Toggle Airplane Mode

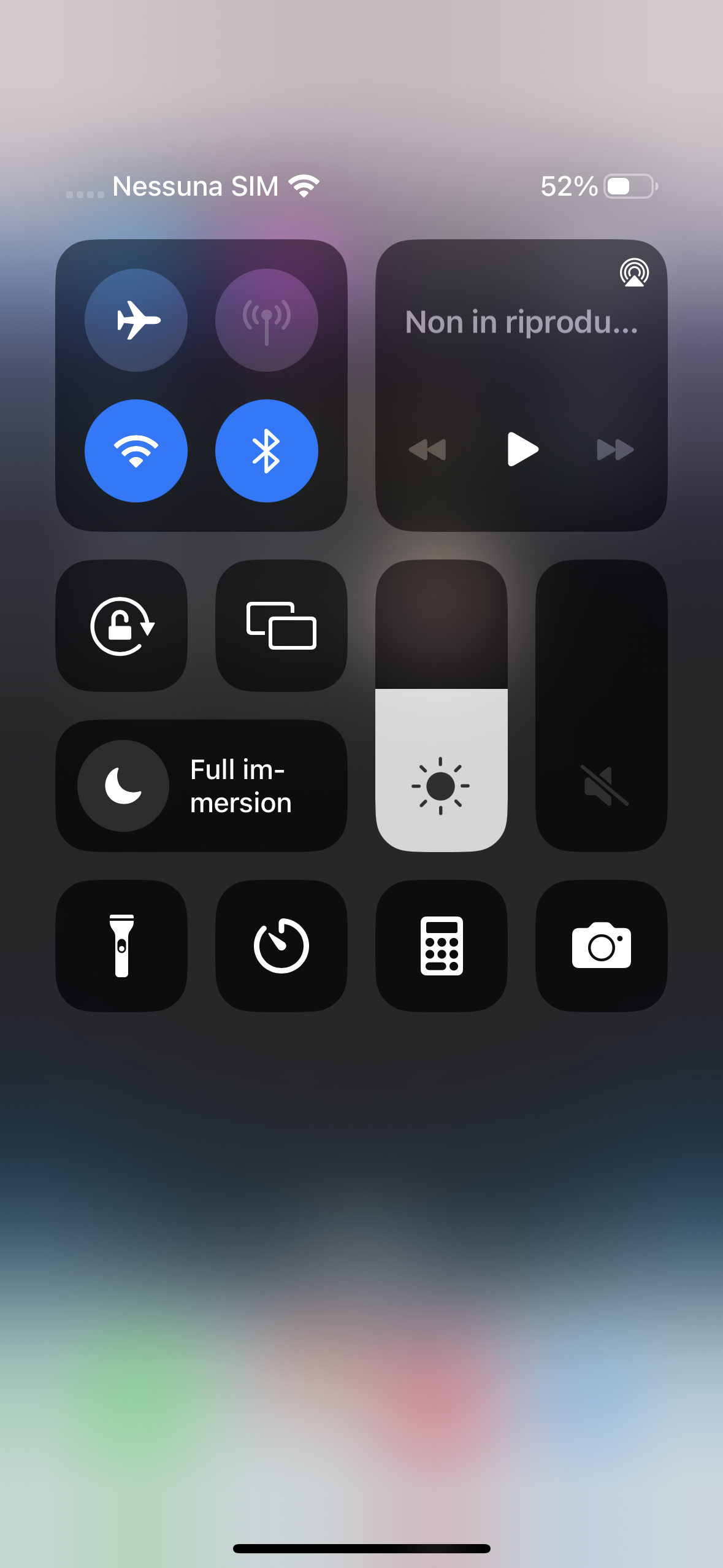pos(136,320)
